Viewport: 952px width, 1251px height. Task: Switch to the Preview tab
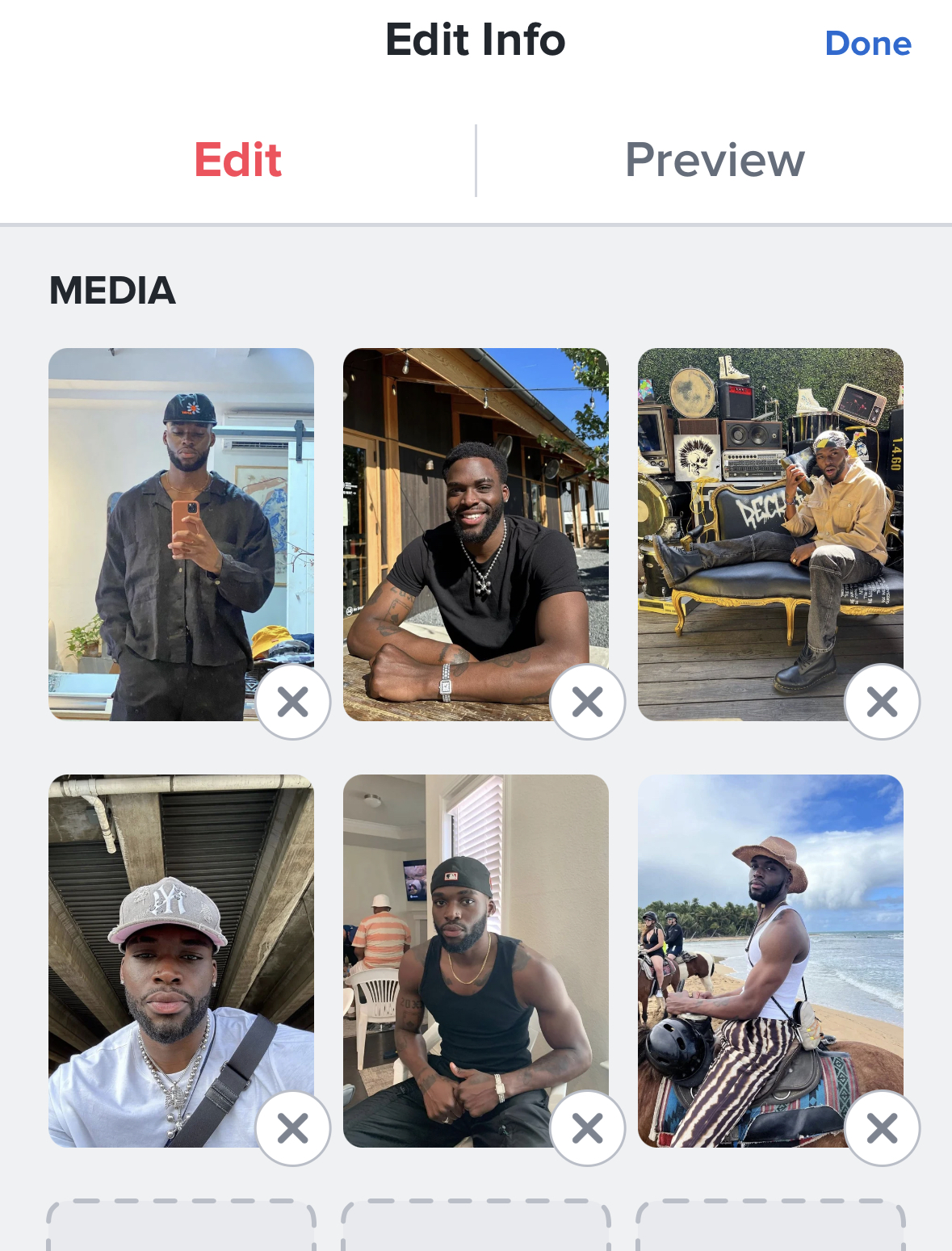point(715,160)
